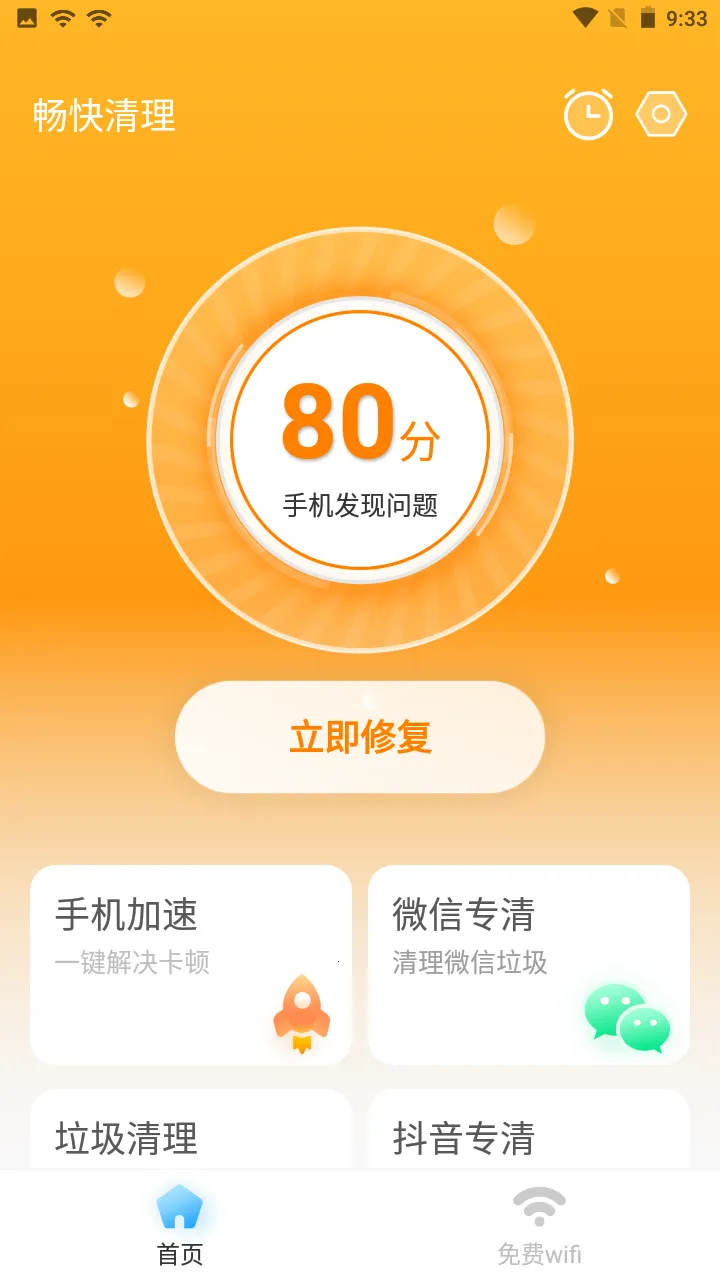Open the settings hexagon icon
The height and width of the screenshot is (1280, 720).
[660, 114]
